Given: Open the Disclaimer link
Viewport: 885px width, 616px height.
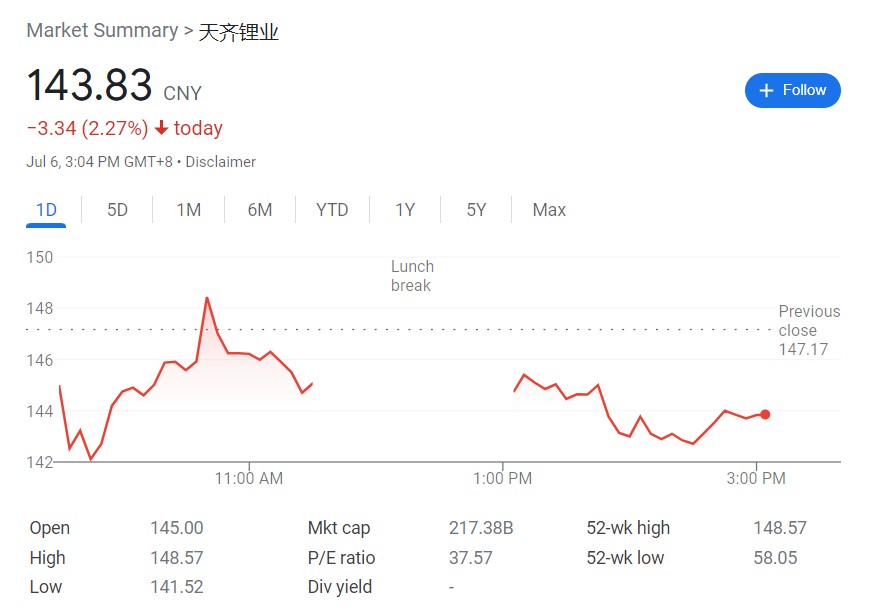Looking at the screenshot, I should pos(220,162).
